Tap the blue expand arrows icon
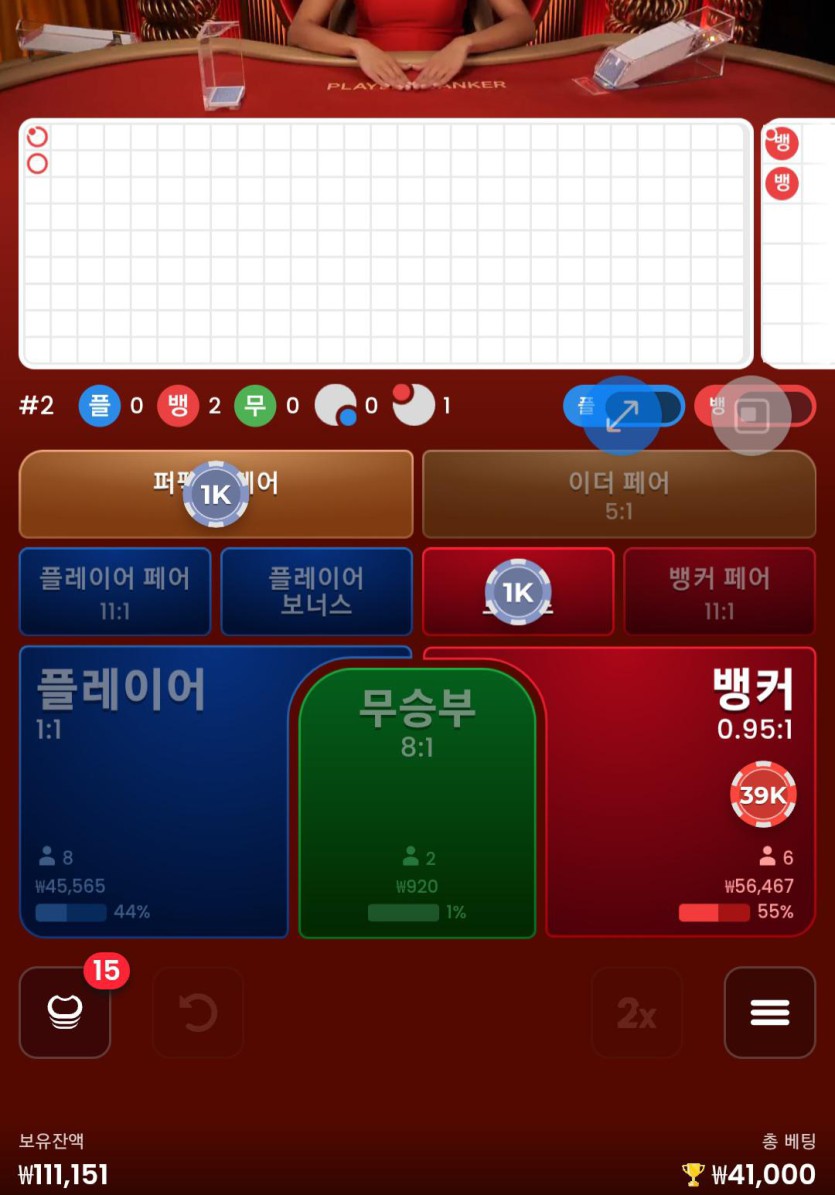 coord(622,415)
